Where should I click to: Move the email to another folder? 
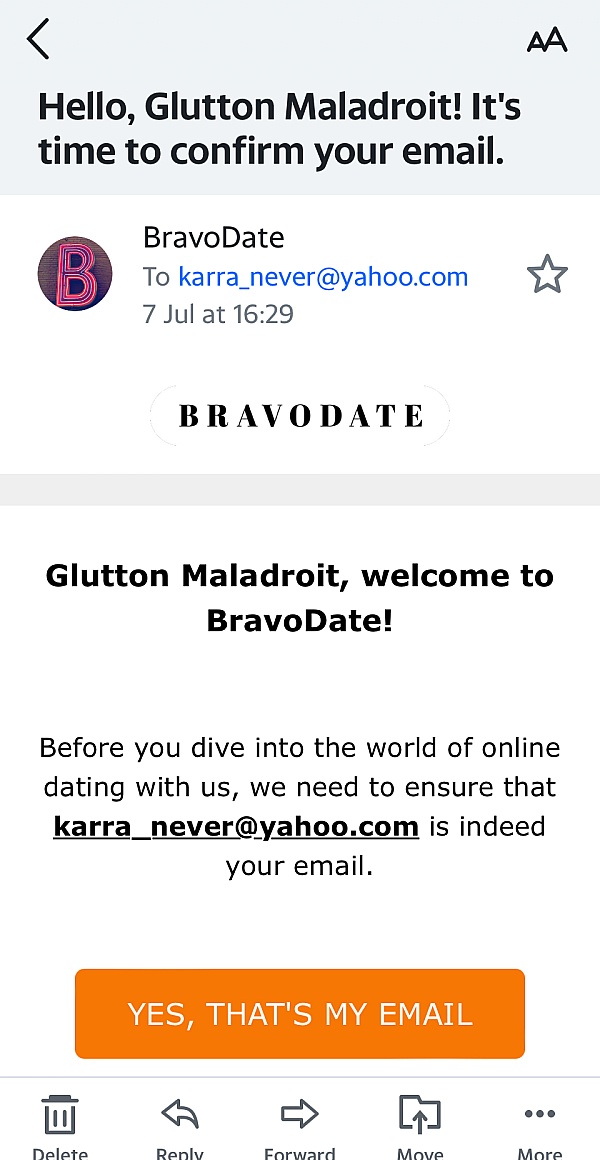(420, 1120)
